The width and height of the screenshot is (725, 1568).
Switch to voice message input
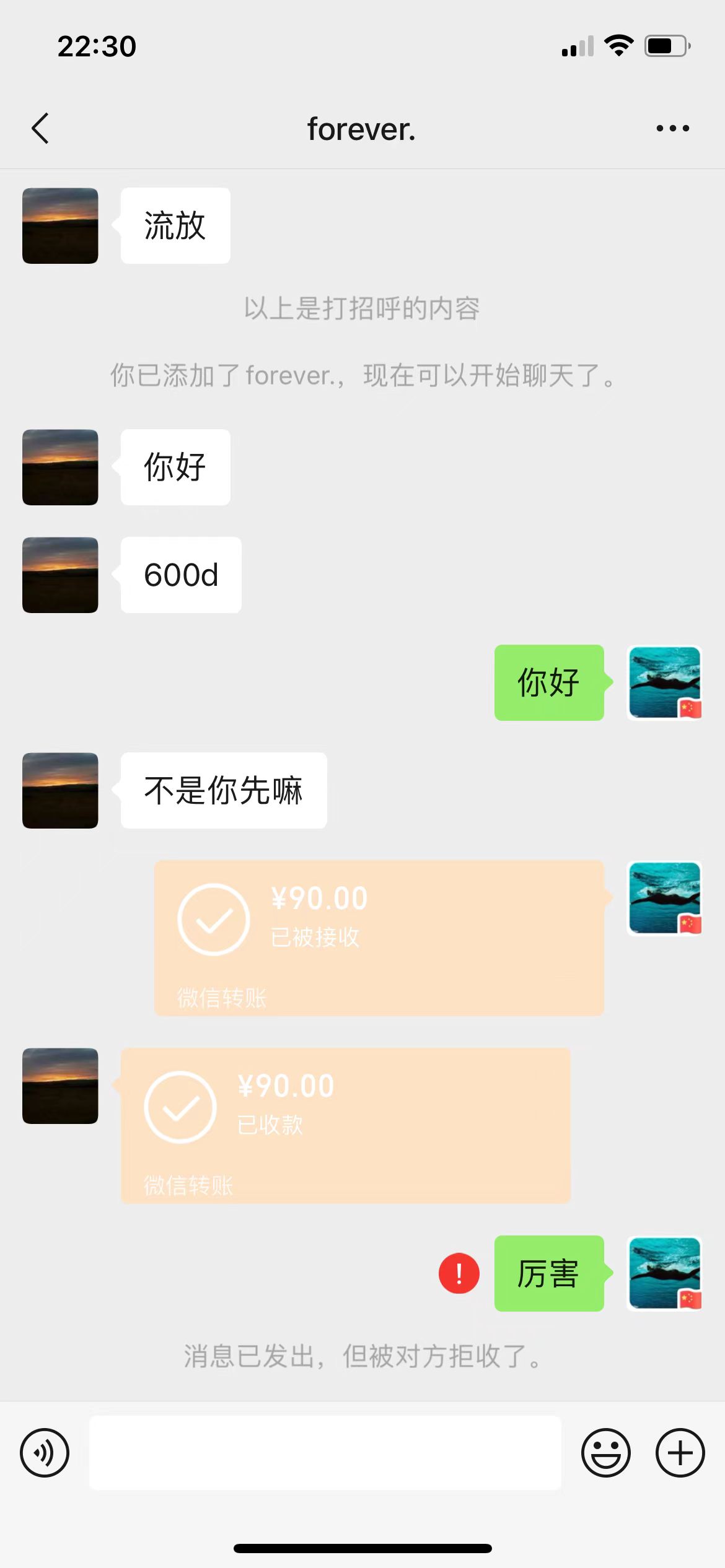click(x=45, y=1453)
